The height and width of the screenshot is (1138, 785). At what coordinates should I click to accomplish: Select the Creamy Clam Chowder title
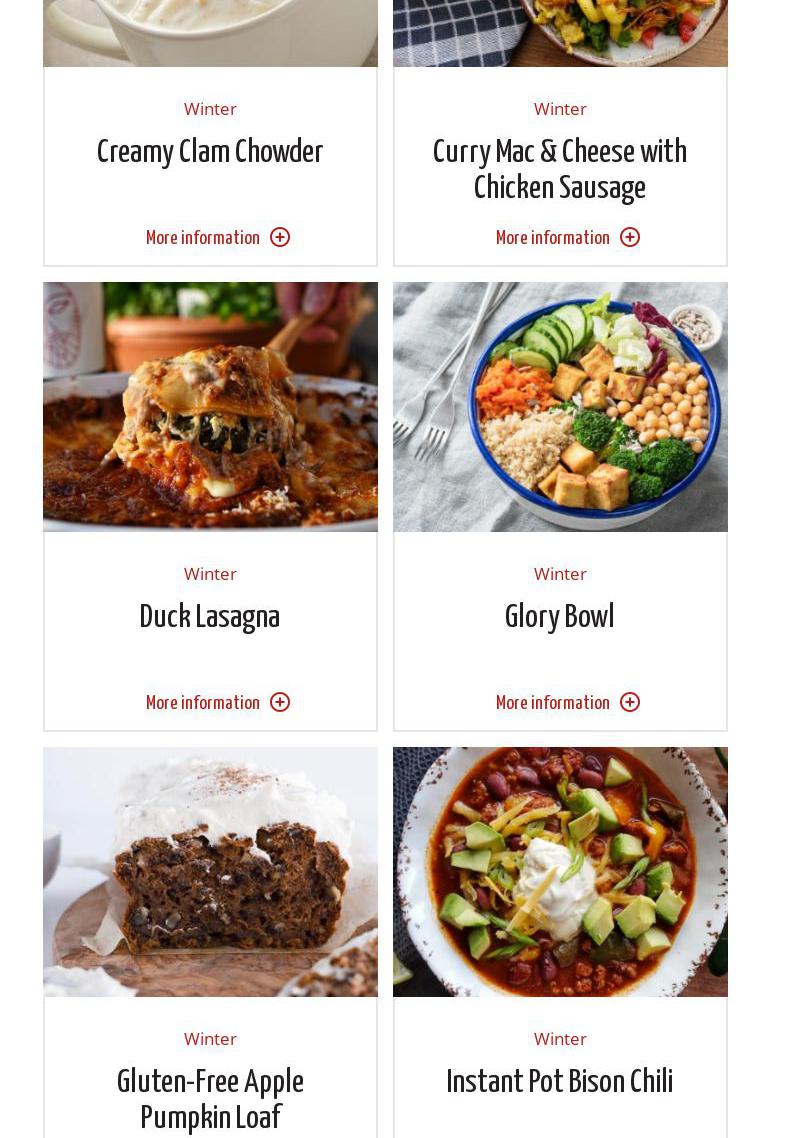pos(210,152)
